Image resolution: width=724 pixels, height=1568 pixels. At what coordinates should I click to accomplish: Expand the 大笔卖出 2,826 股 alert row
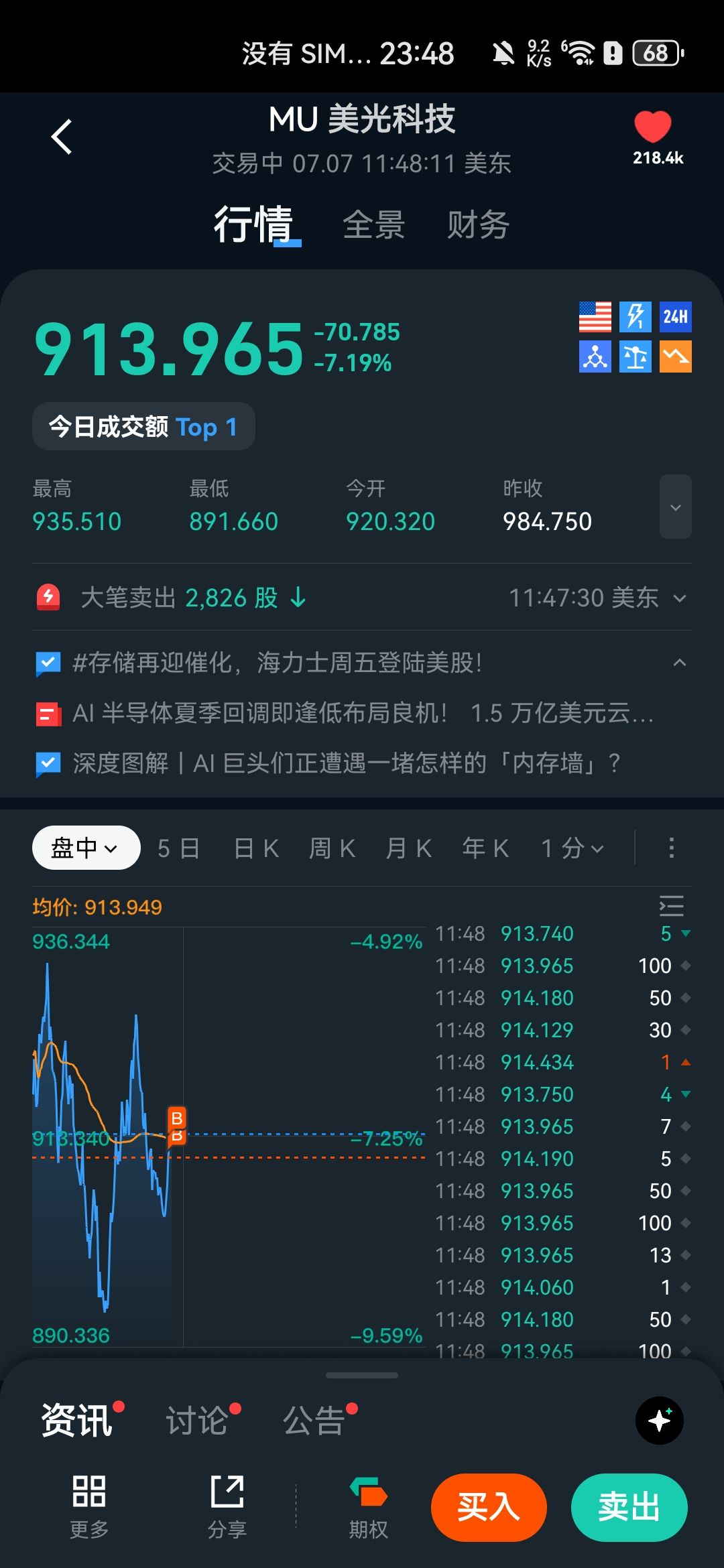362,597
